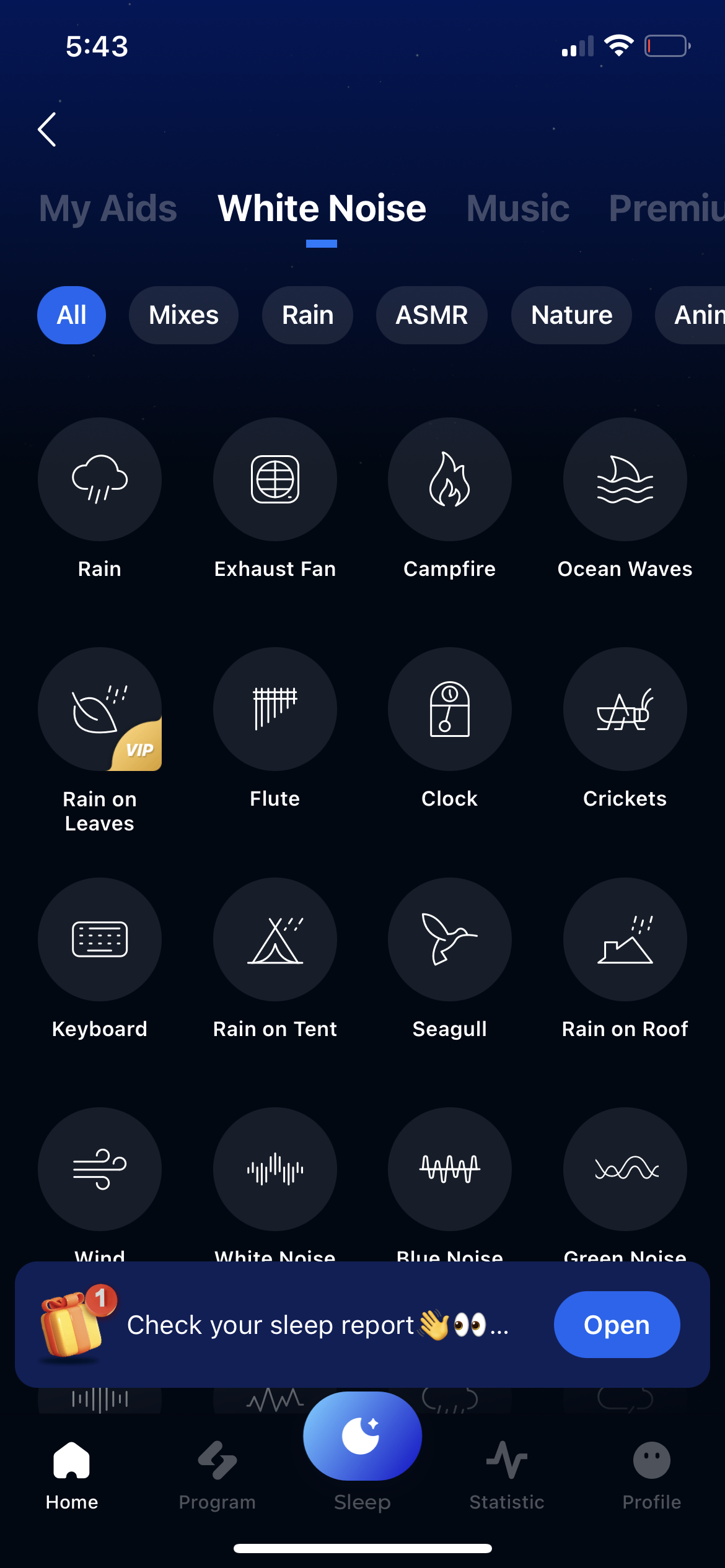Open the My Aids tab

[107, 208]
